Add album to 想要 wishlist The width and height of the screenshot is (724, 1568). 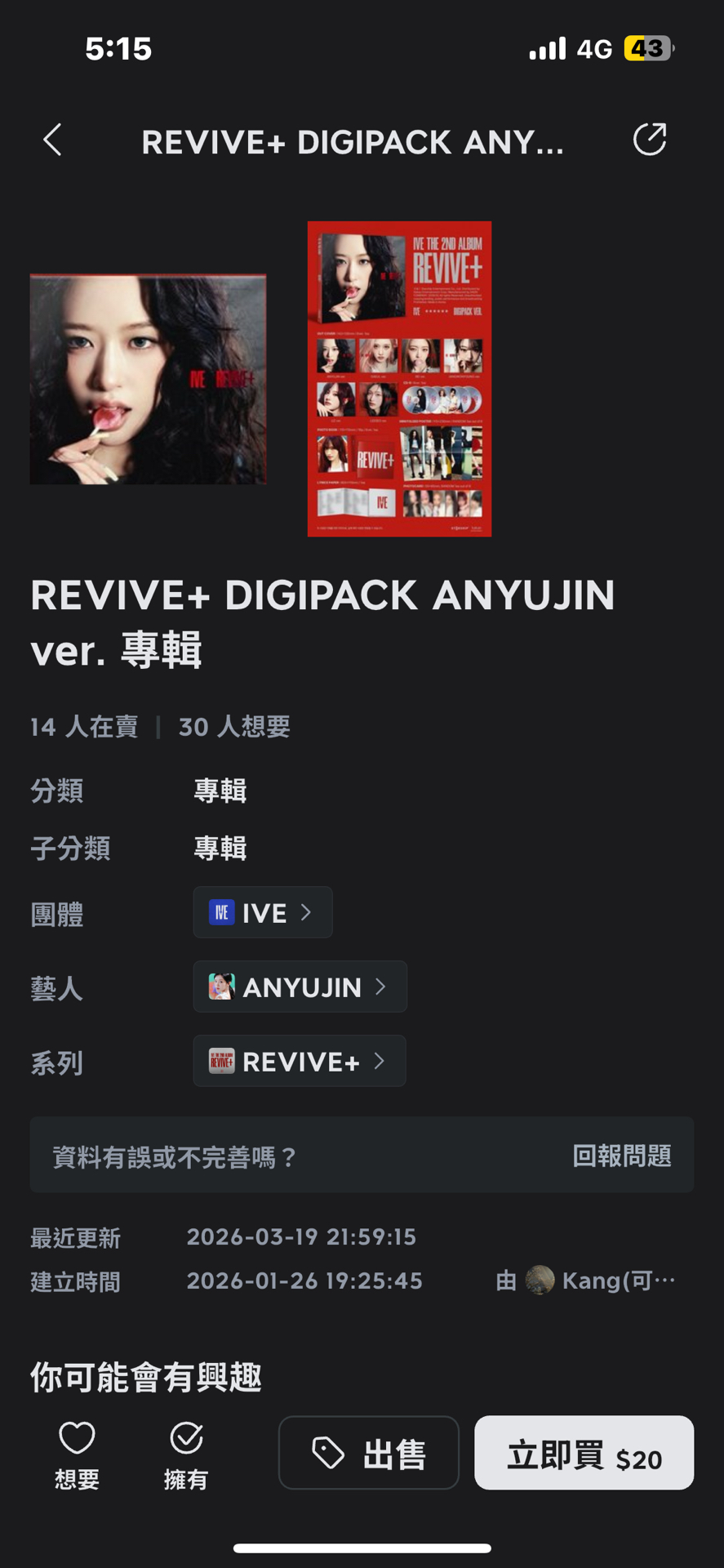point(77,1454)
